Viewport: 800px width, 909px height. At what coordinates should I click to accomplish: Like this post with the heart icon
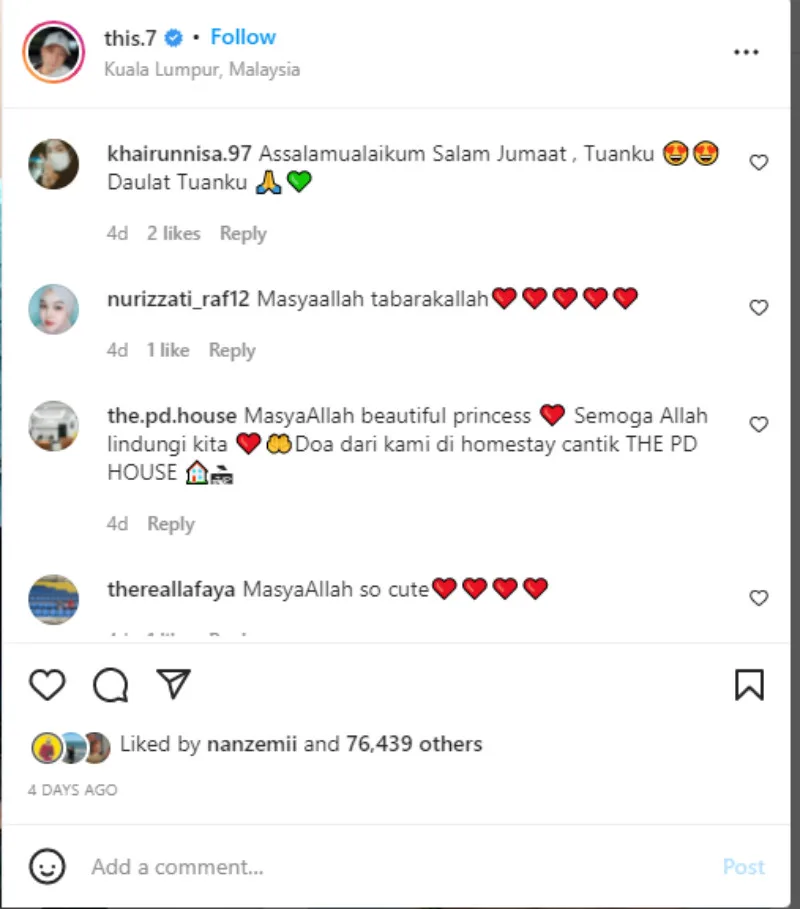(47, 685)
